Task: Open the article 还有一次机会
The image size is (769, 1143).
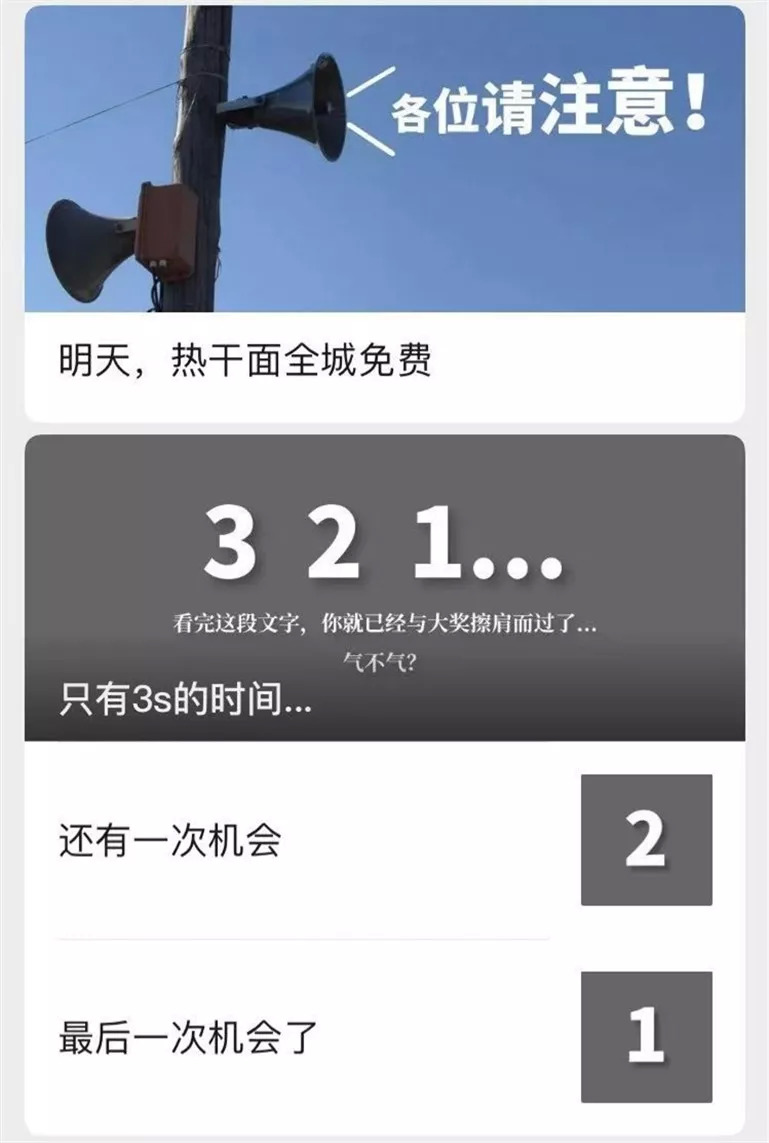Action: click(170, 841)
